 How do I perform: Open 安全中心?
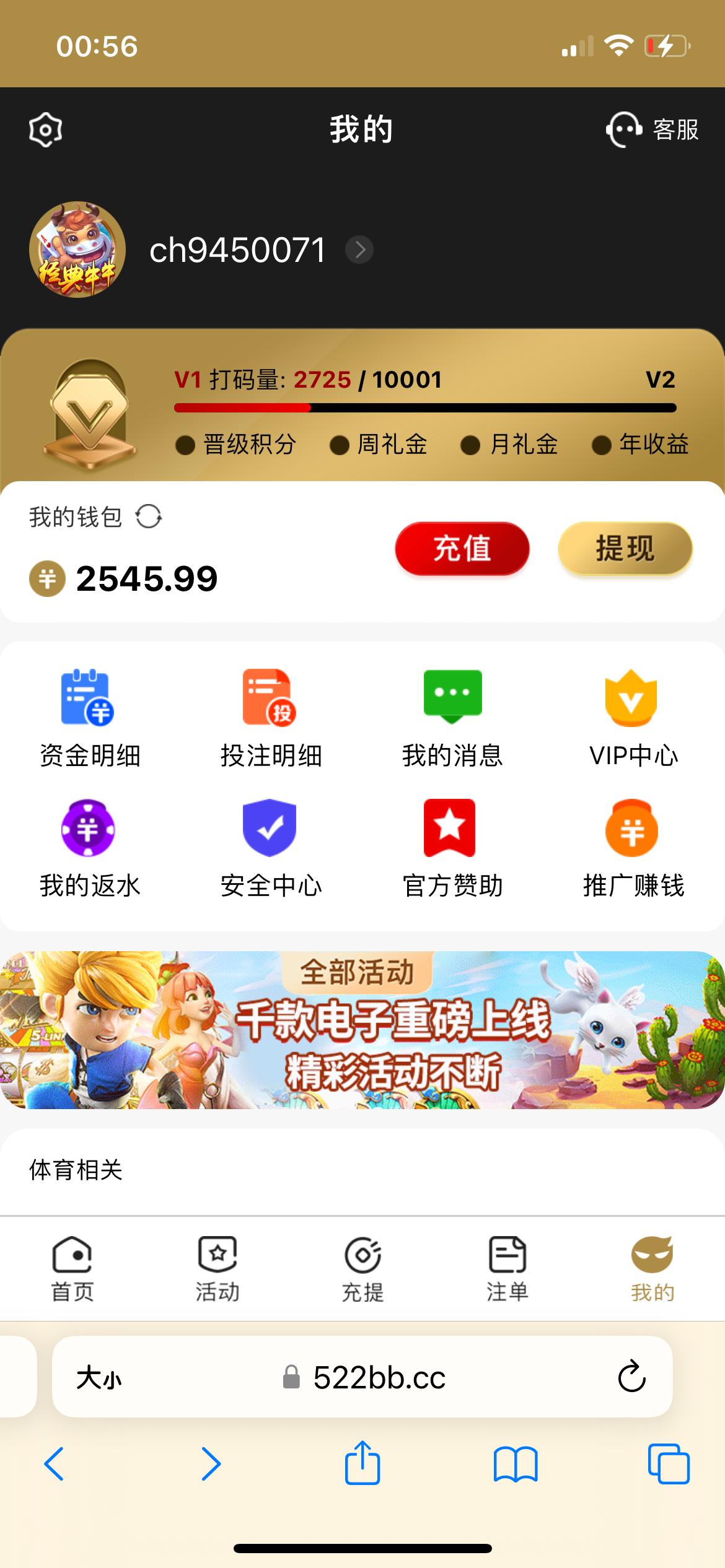click(x=271, y=848)
